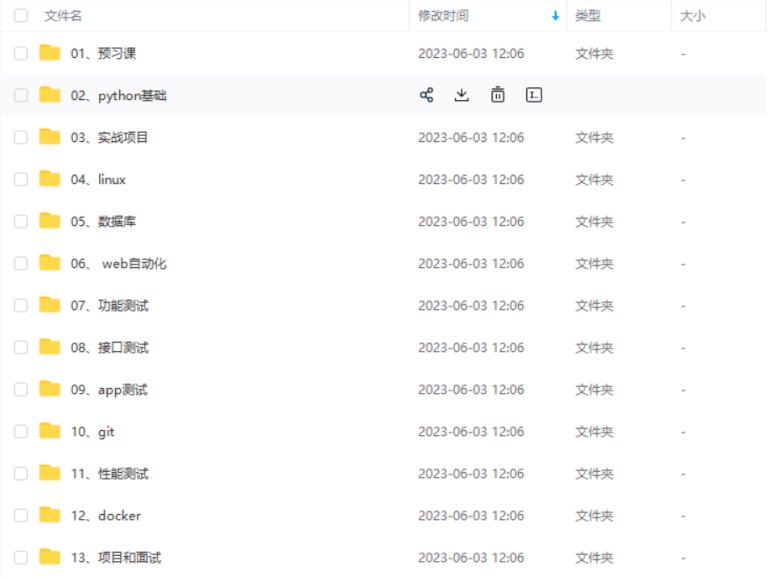Rename the 02、python基础 folder
Screen dimensions: 768x577
(x=534, y=95)
